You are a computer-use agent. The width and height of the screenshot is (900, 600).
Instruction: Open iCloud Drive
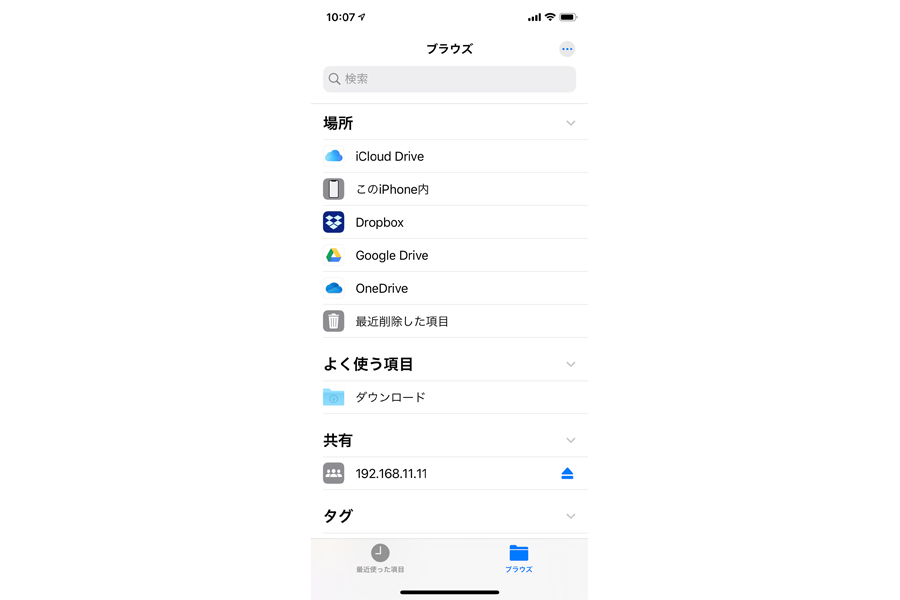(x=390, y=156)
